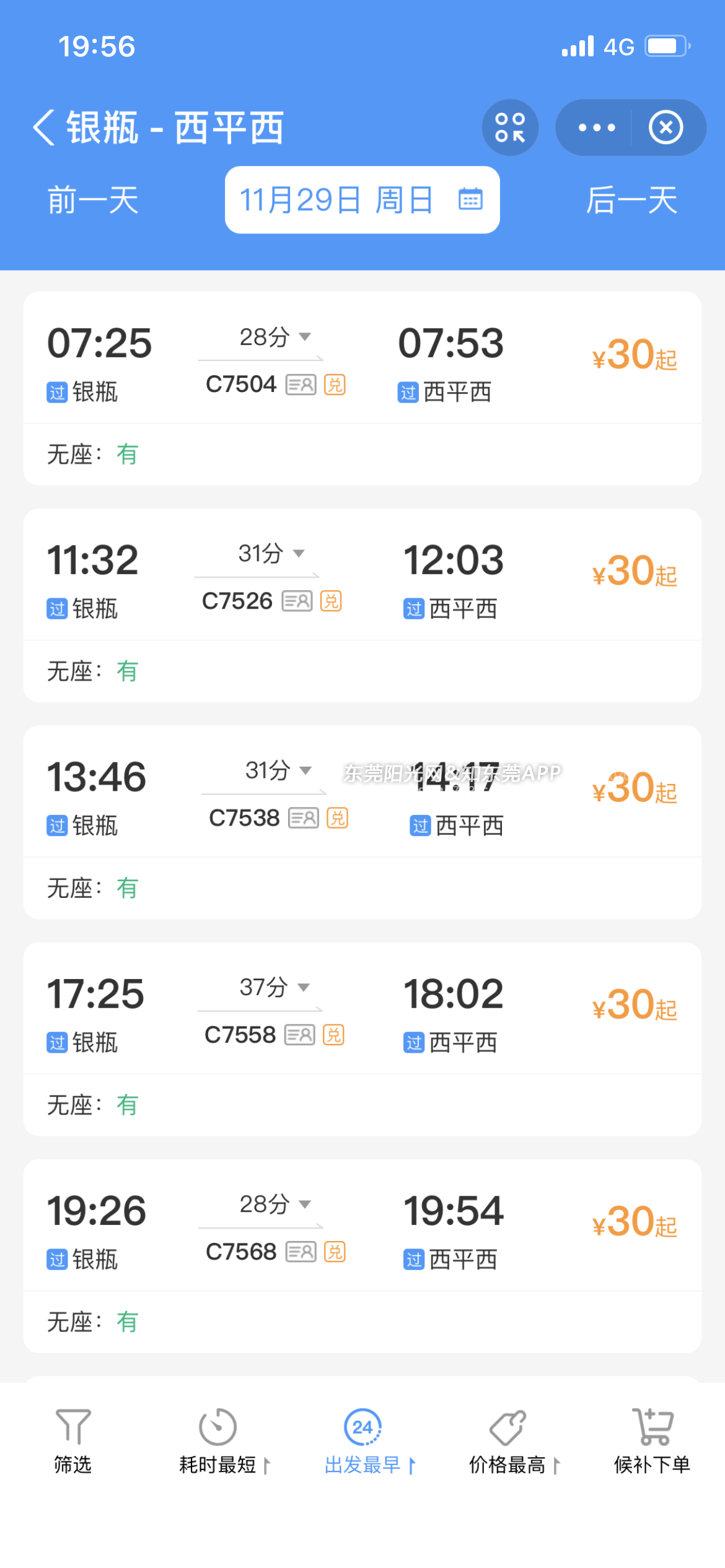Sort by 出发最早
This screenshot has height=1568, width=725.
[369, 1441]
